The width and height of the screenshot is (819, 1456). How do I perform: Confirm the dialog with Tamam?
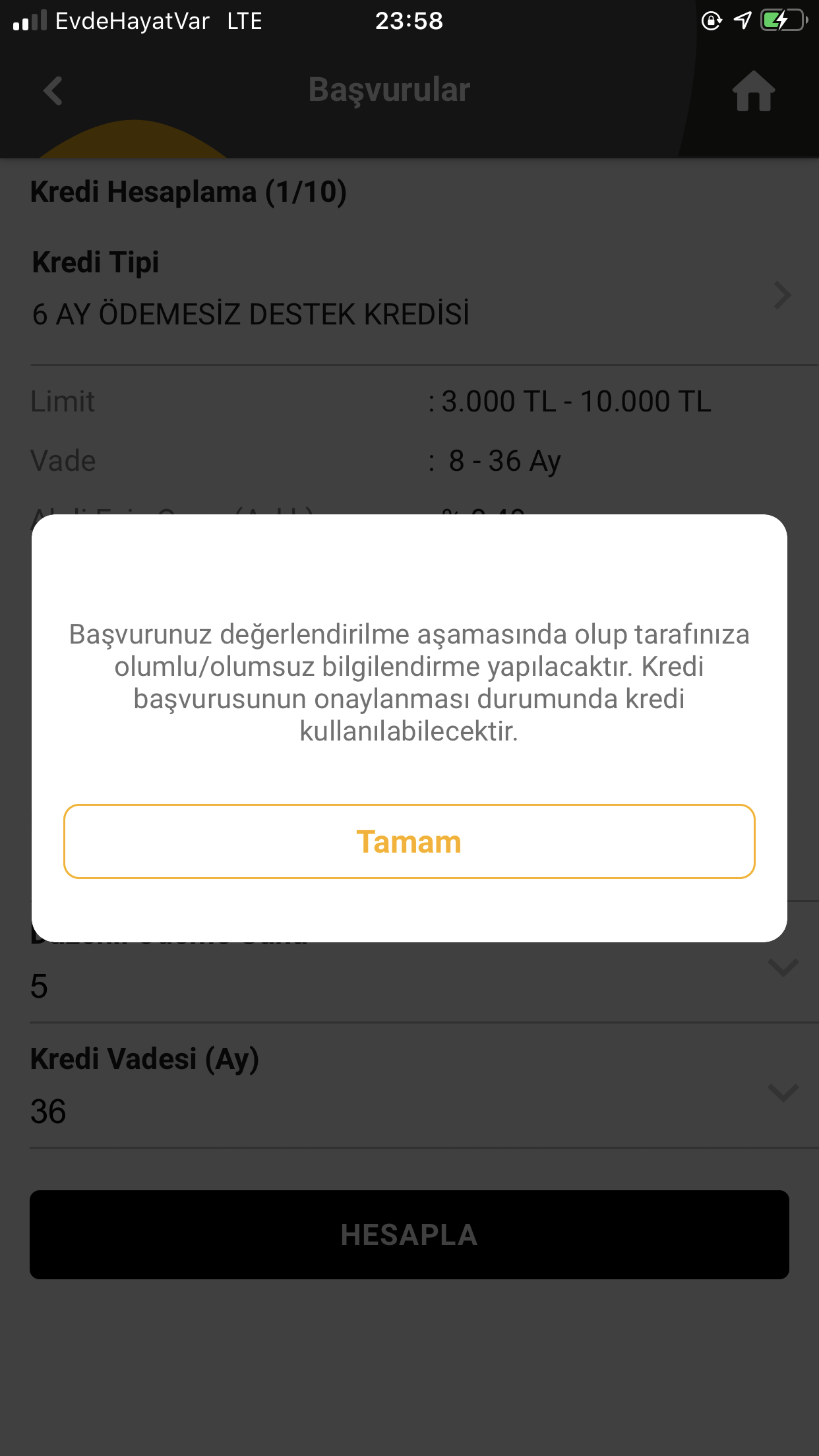409,841
